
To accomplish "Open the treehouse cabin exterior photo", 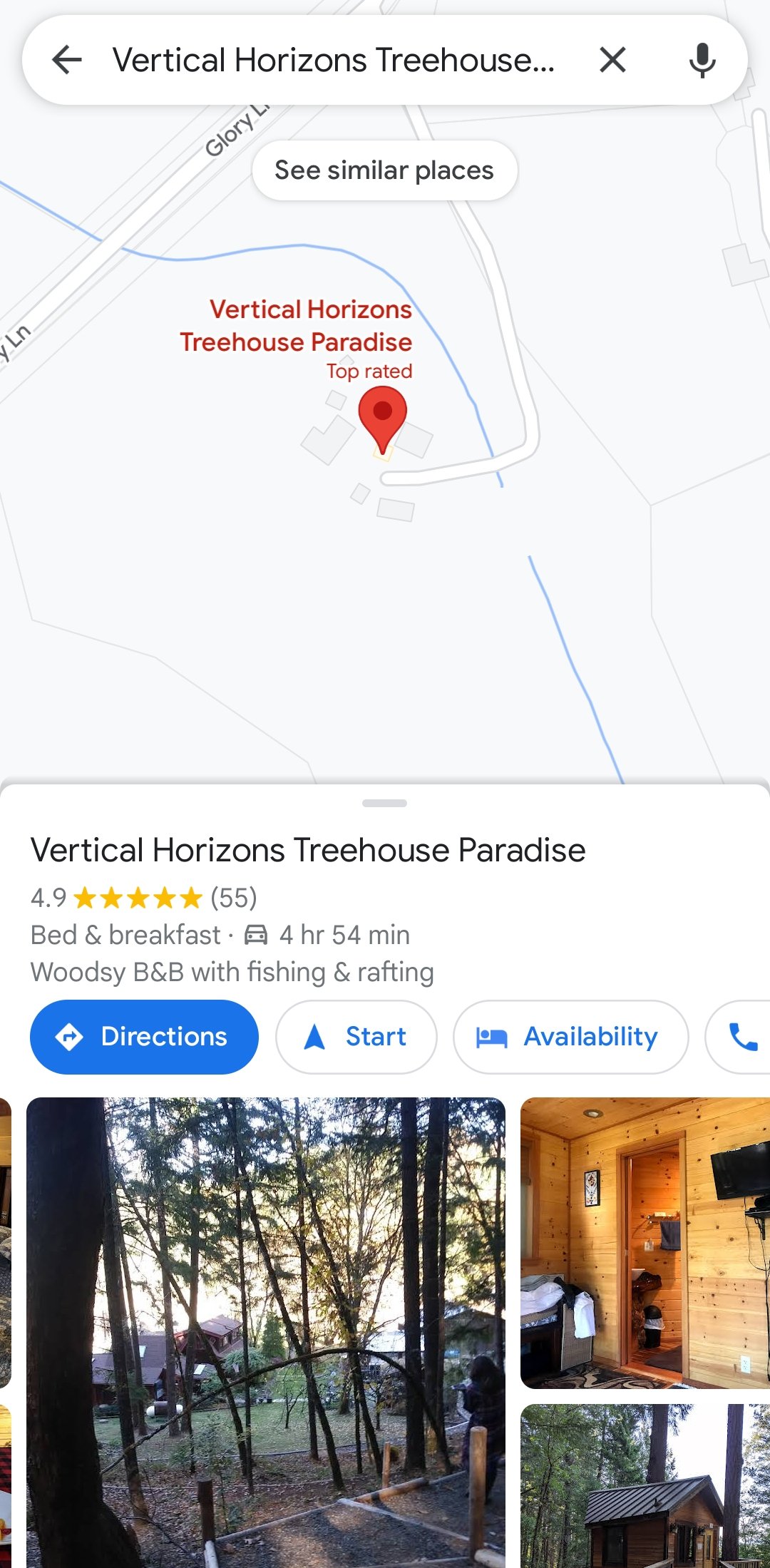I will point(645,1487).
